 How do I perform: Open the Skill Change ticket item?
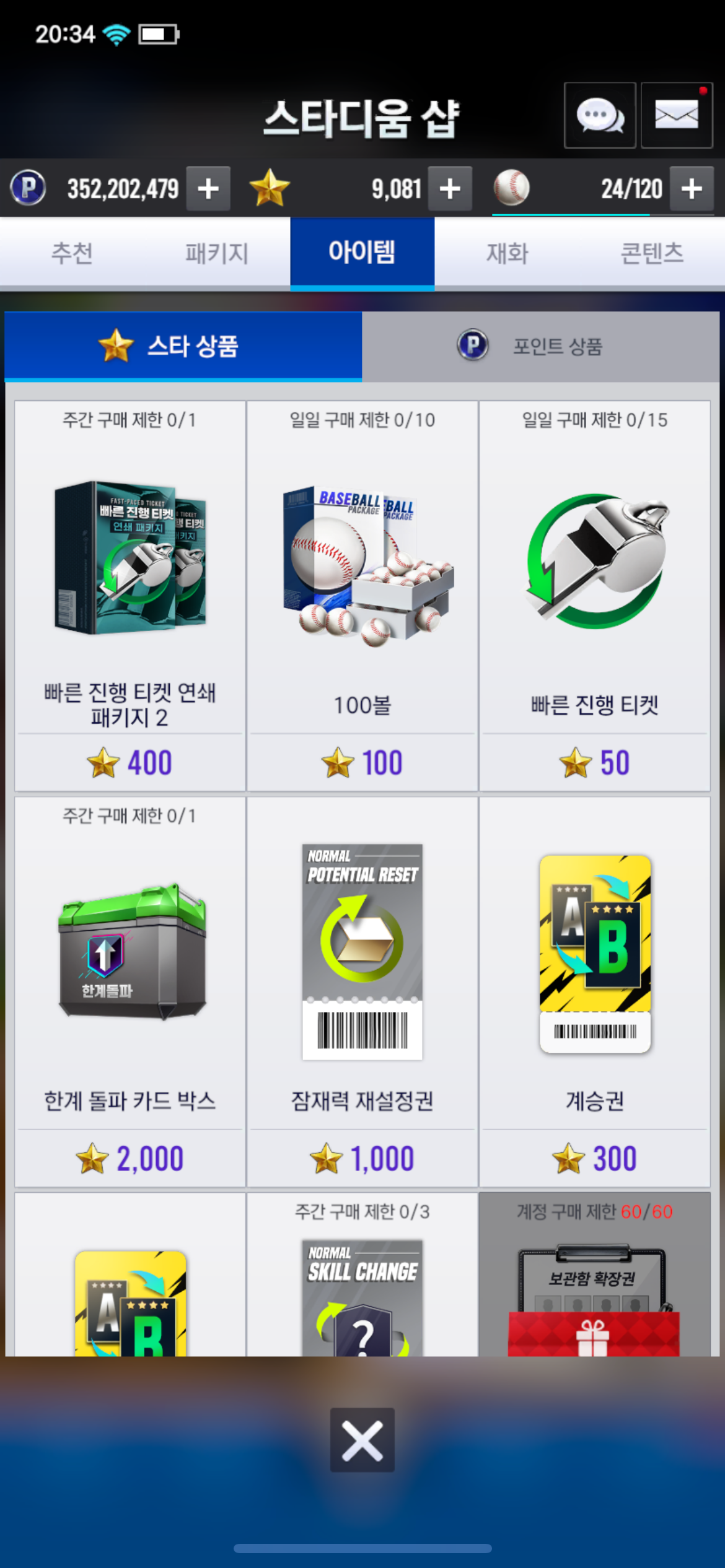click(362, 1274)
